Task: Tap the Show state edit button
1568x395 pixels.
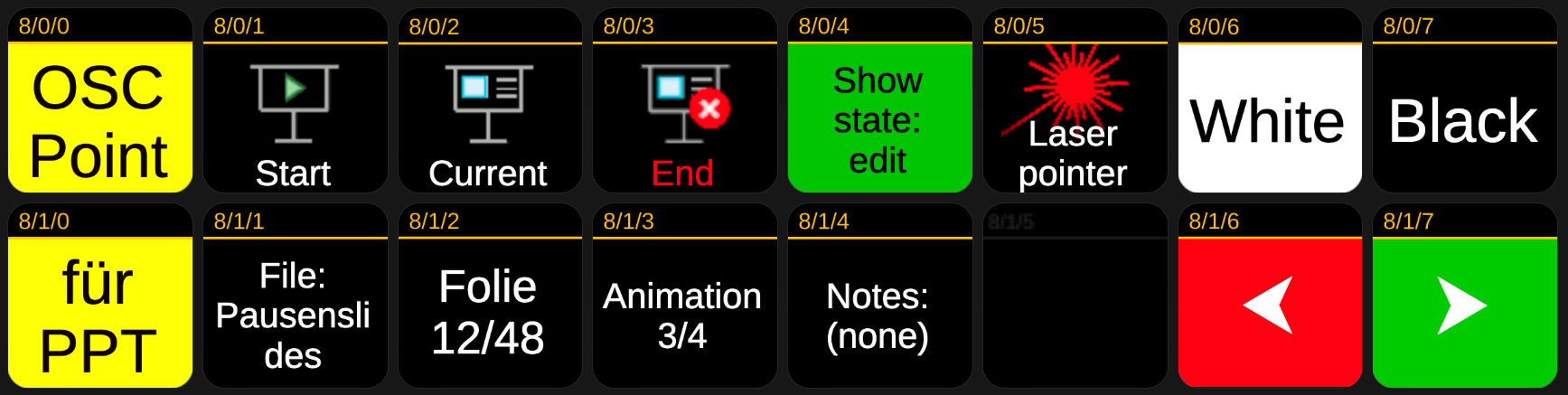Action: pyautogui.click(x=879, y=118)
